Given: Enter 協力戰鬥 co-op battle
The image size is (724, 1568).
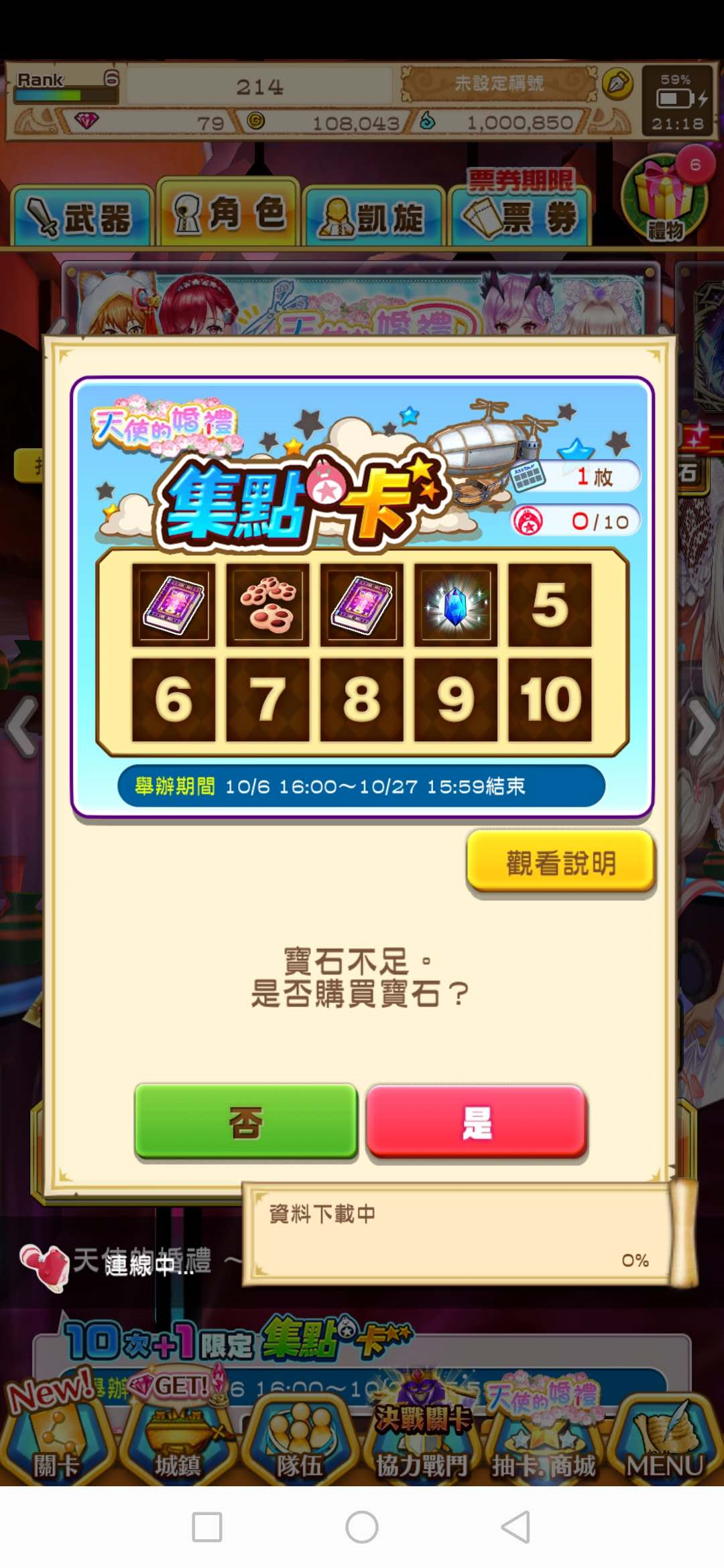Looking at the screenshot, I should [x=421, y=1447].
